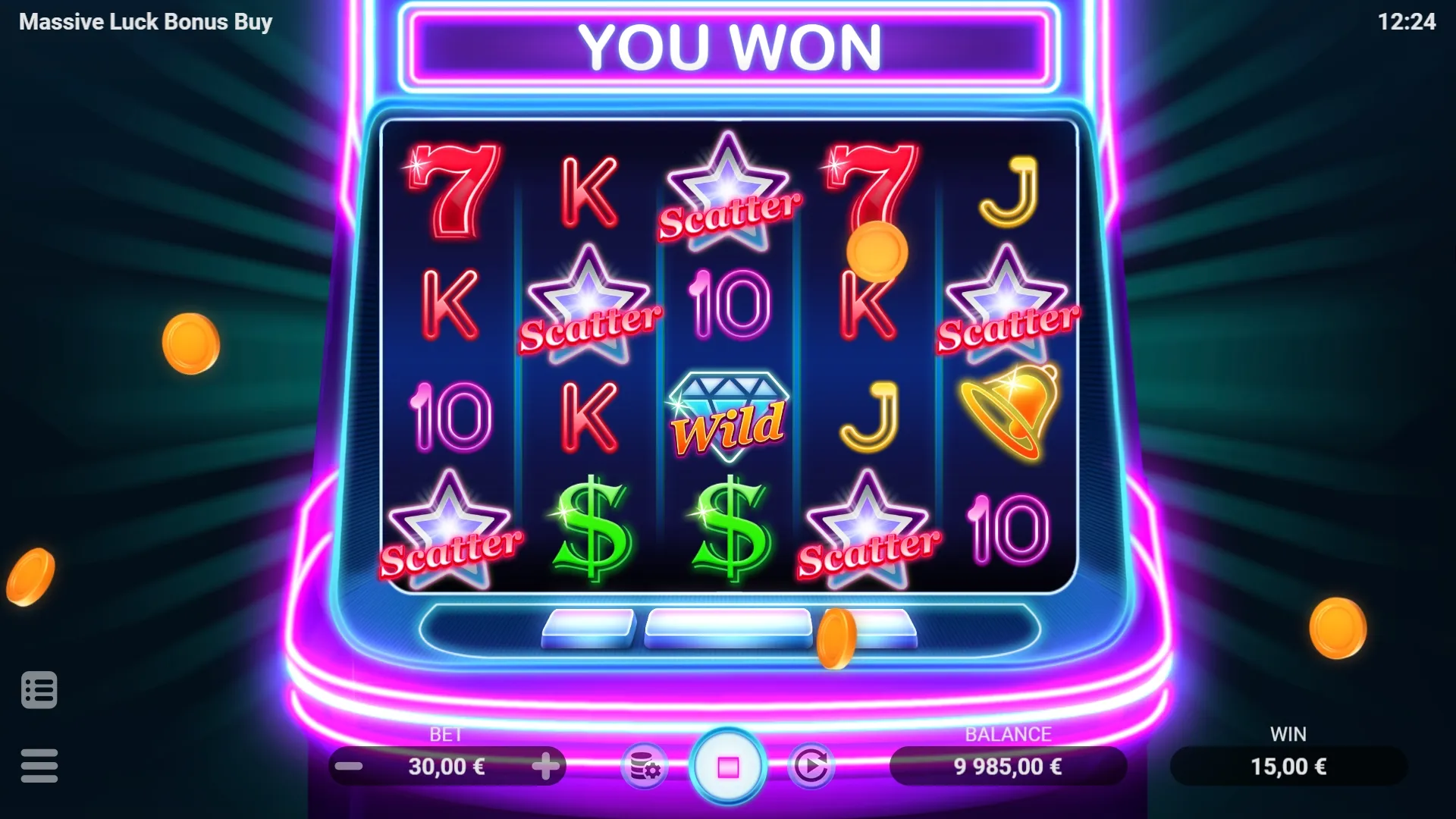Increase the bet with the plus button
The image size is (1456, 819).
[x=545, y=767]
